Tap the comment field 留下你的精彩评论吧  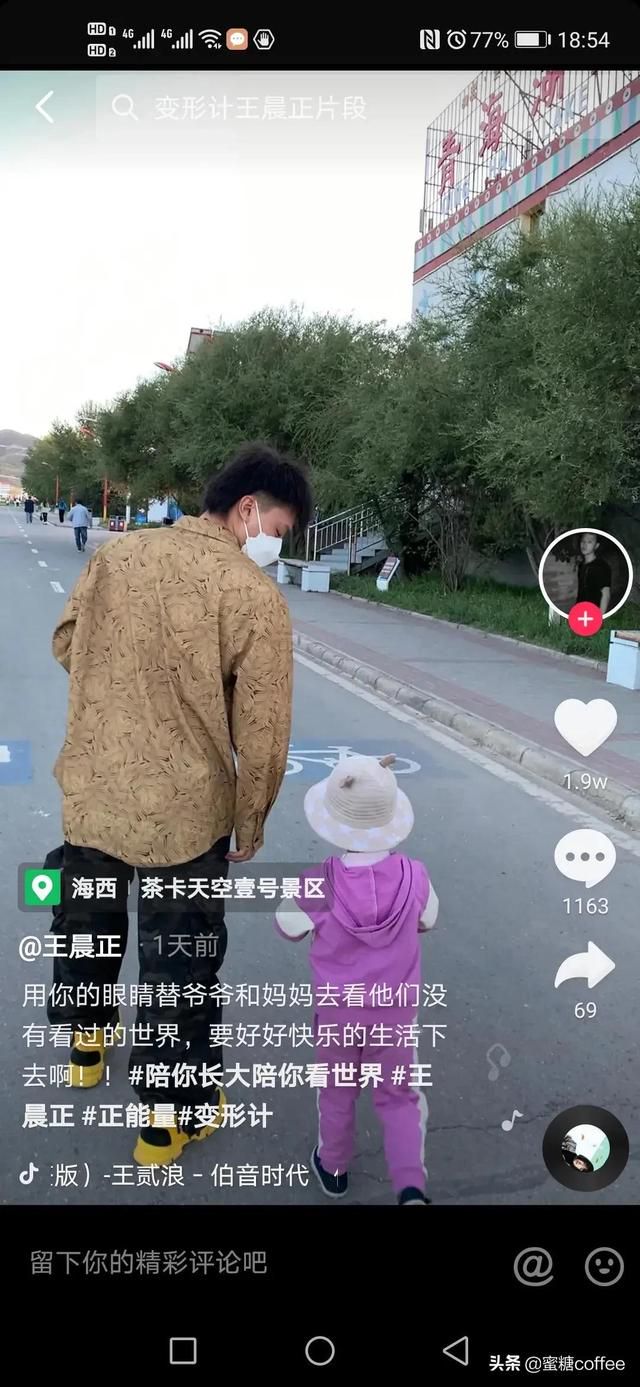pos(148,1263)
